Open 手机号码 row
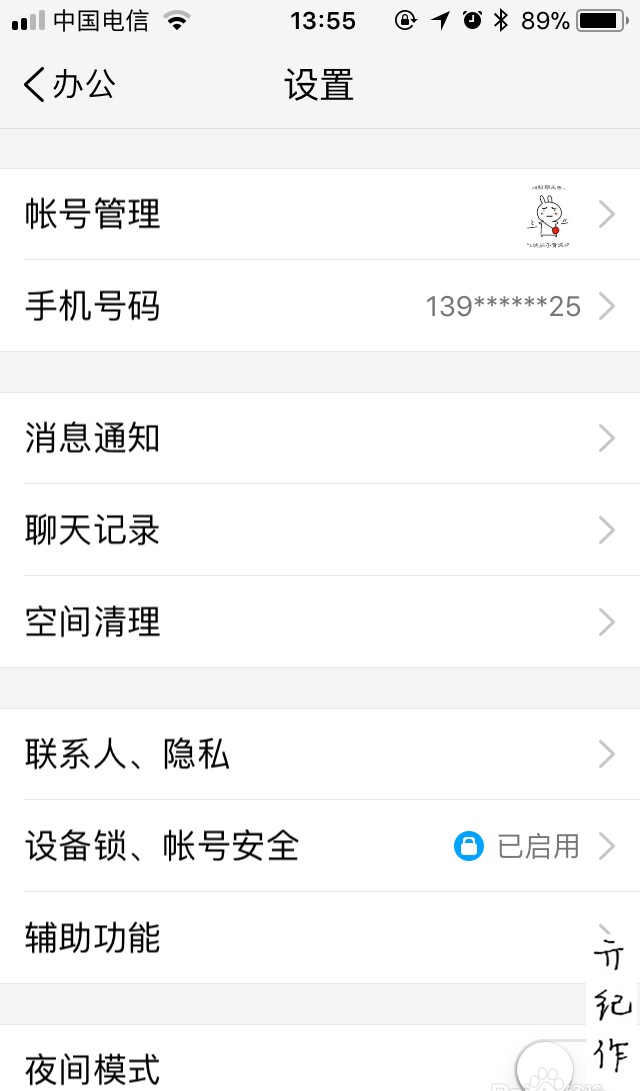Image resolution: width=640 pixels, height=1091 pixels. (x=320, y=306)
